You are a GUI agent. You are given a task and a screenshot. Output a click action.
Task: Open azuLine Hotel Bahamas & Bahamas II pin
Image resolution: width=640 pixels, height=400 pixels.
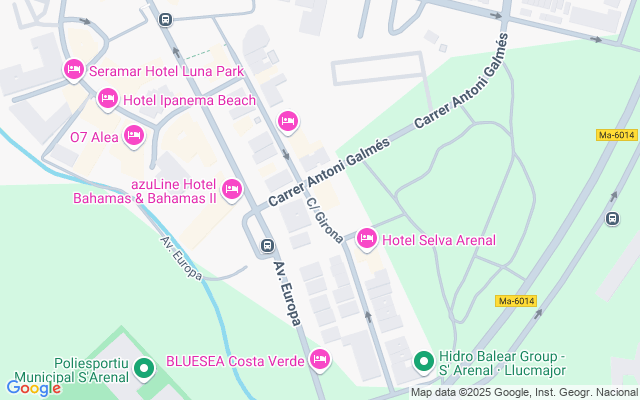(x=232, y=188)
